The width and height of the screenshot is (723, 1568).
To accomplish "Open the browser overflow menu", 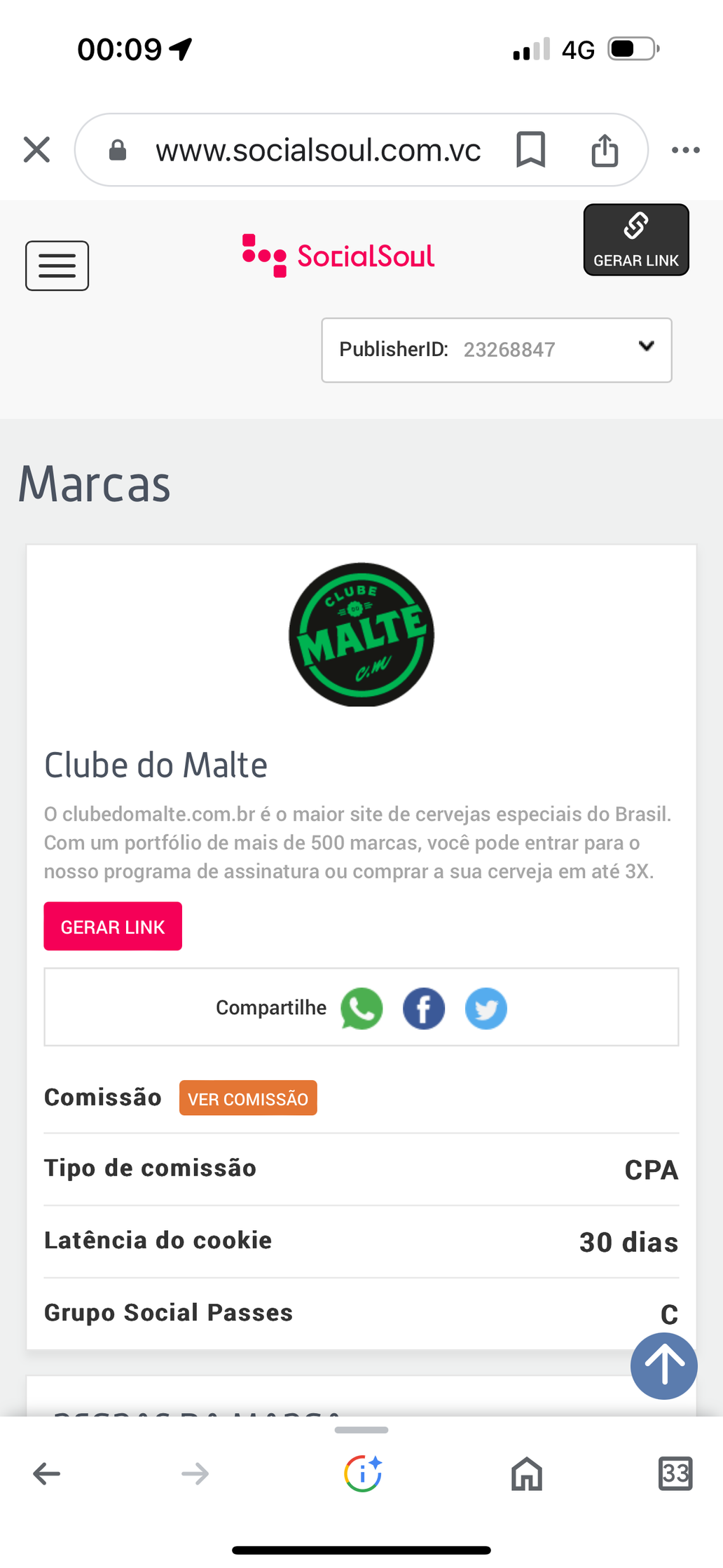I will 685,149.
